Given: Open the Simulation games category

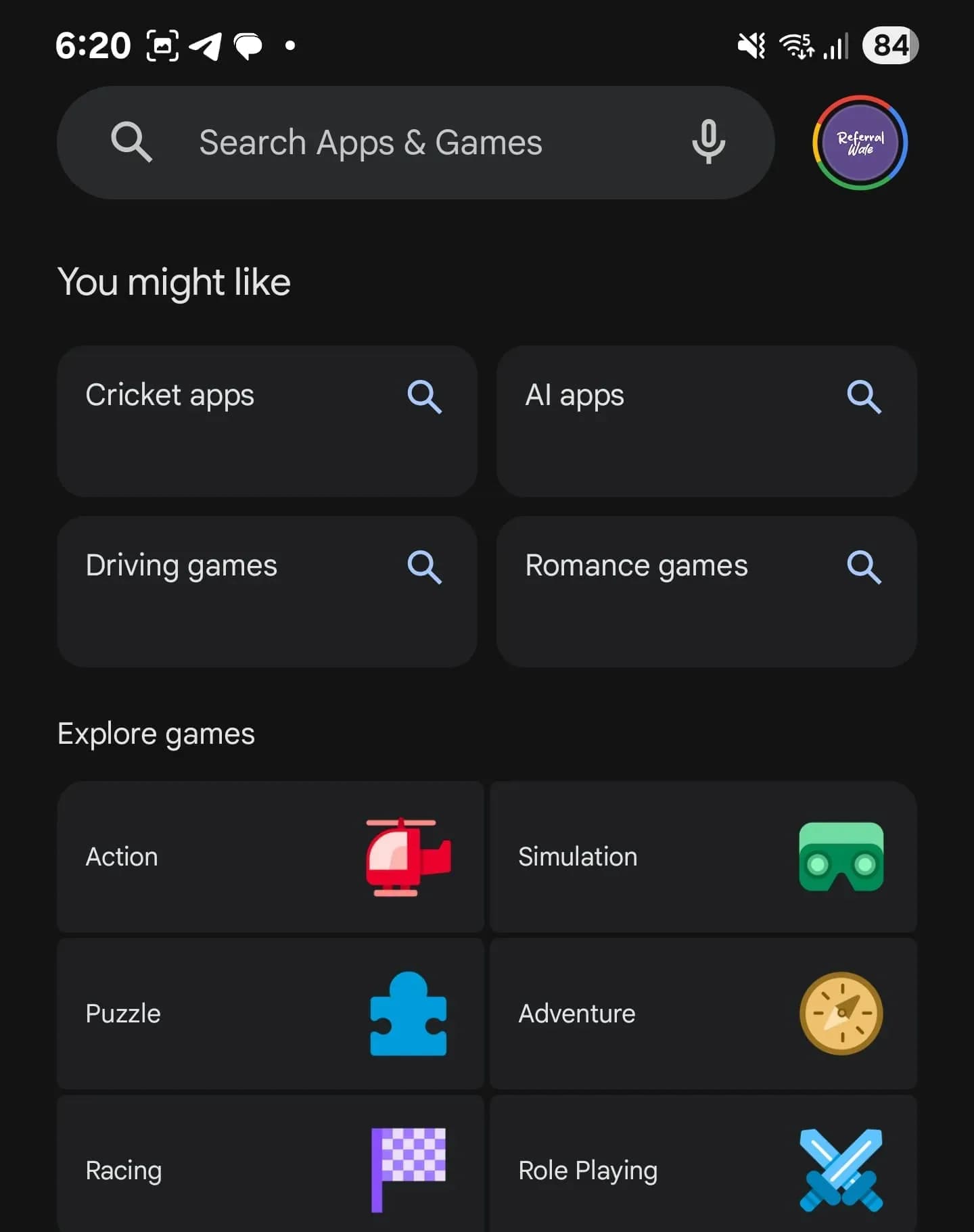Looking at the screenshot, I should point(703,857).
